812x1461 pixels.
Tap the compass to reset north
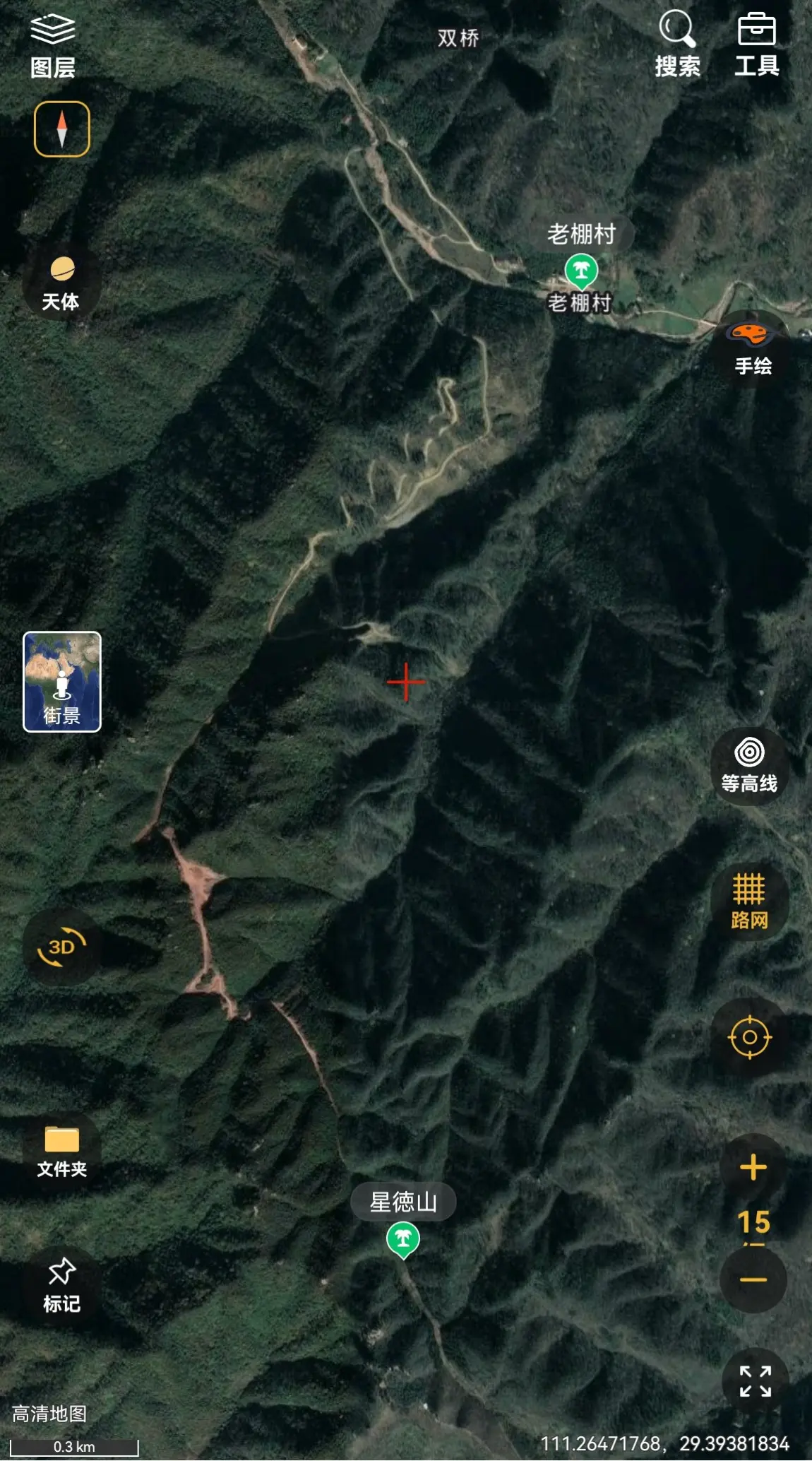[x=62, y=129]
